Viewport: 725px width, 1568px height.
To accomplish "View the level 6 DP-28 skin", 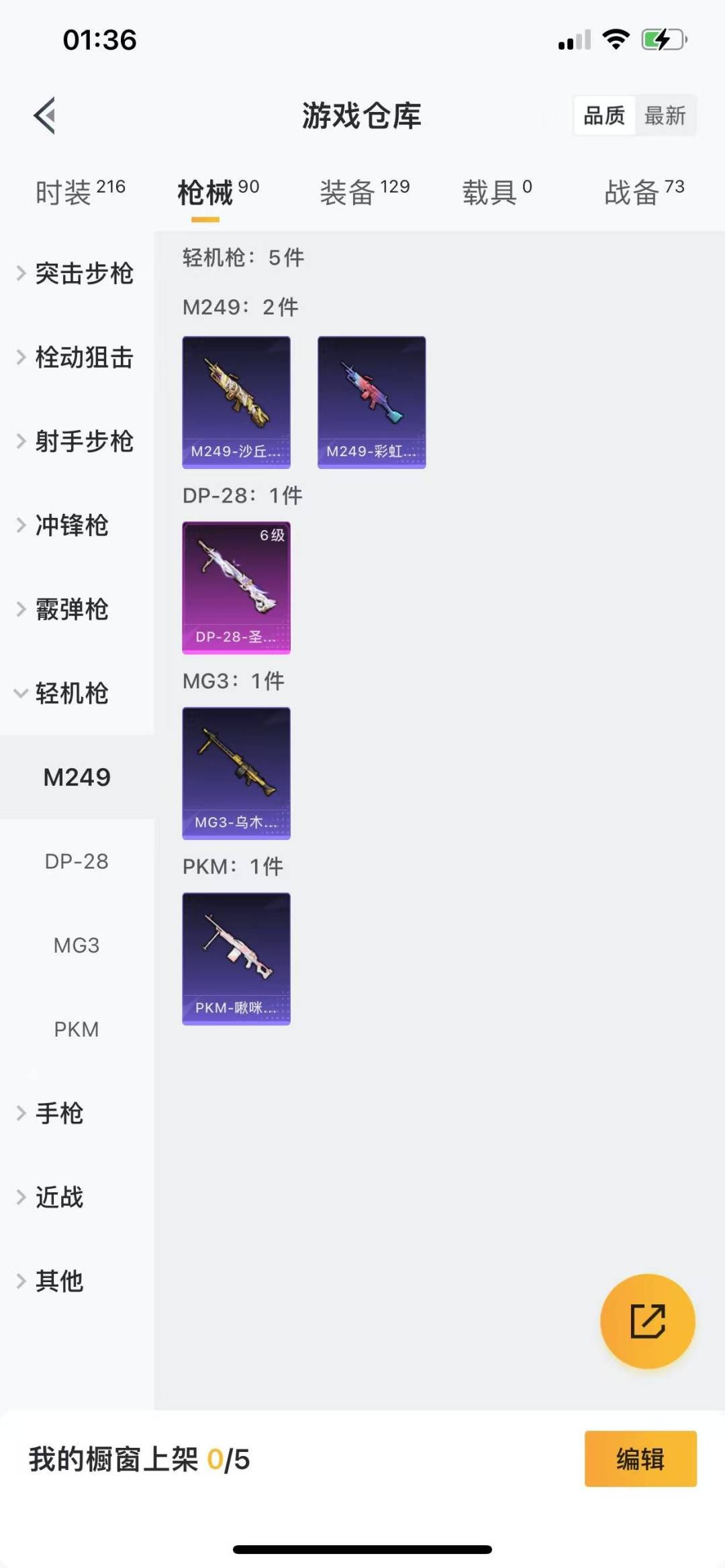I will (236, 588).
